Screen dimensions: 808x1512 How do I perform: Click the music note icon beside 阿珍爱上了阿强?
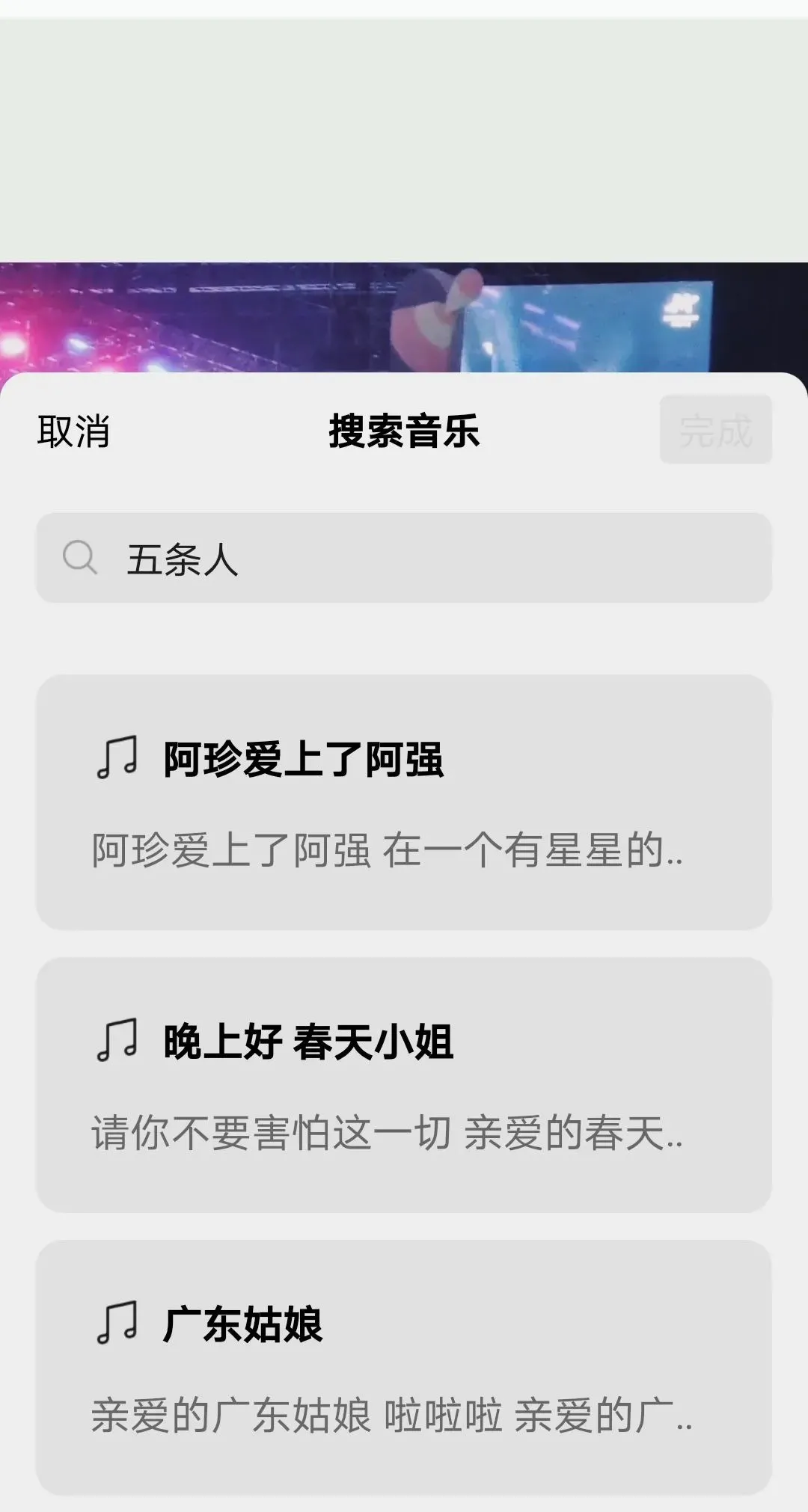point(117,758)
